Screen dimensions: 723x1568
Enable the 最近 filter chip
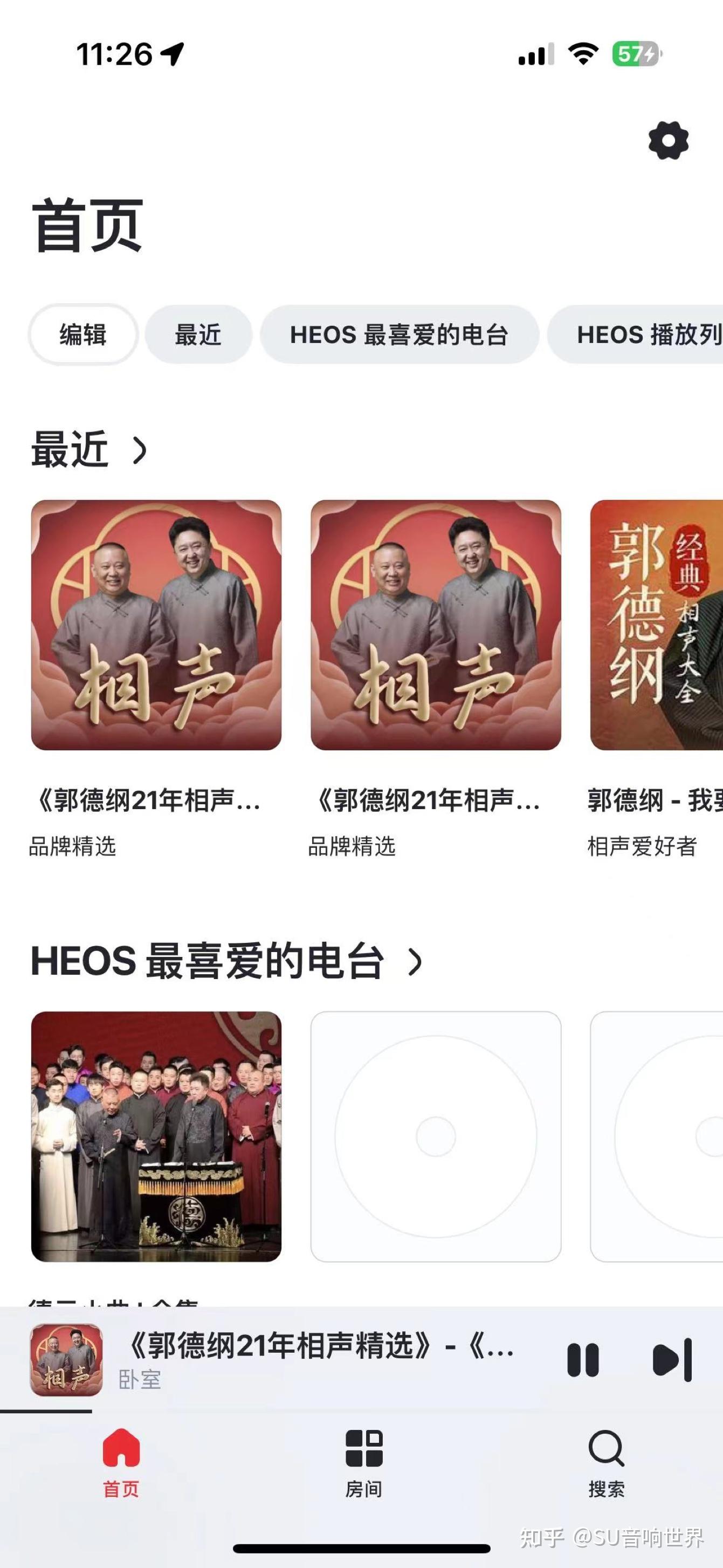[198, 333]
